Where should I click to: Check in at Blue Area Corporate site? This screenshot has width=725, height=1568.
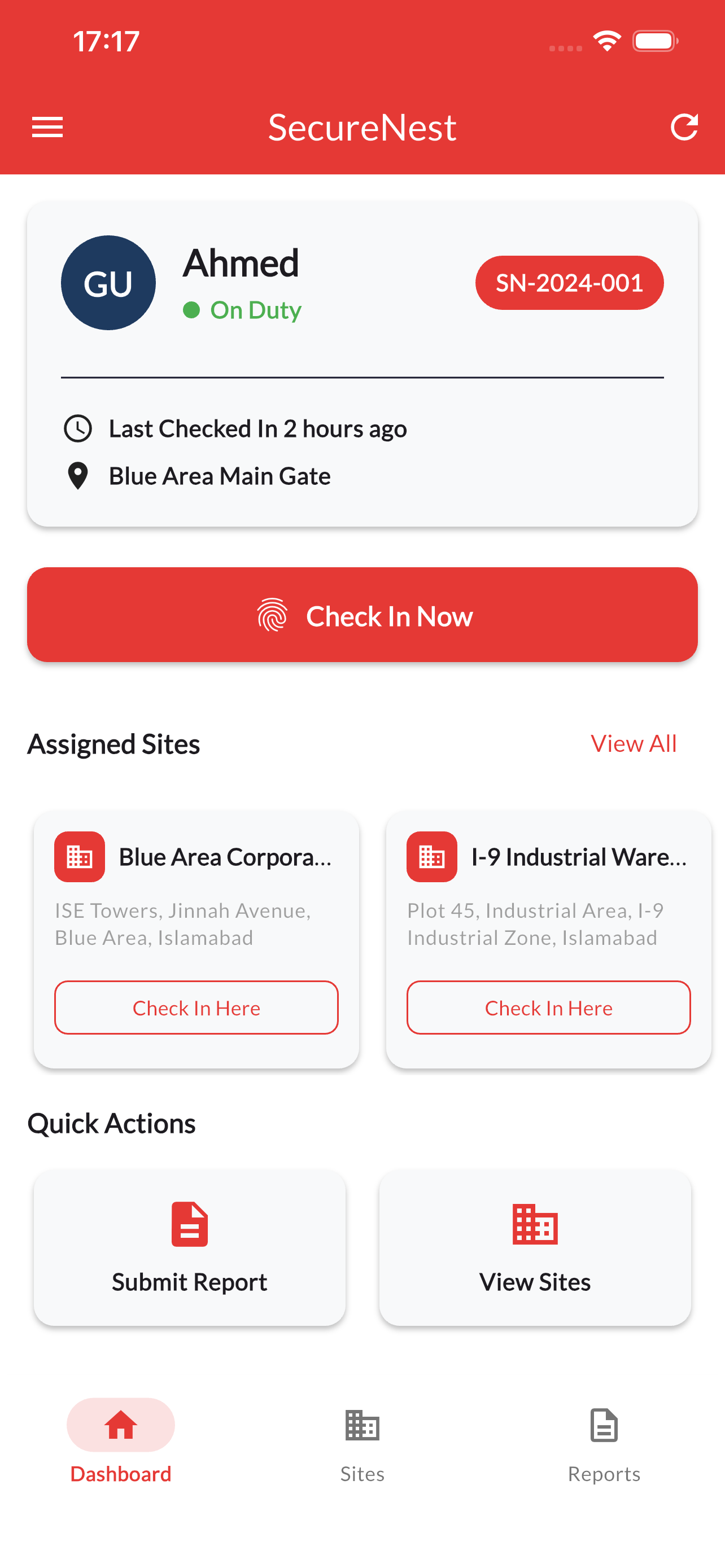196,1008
